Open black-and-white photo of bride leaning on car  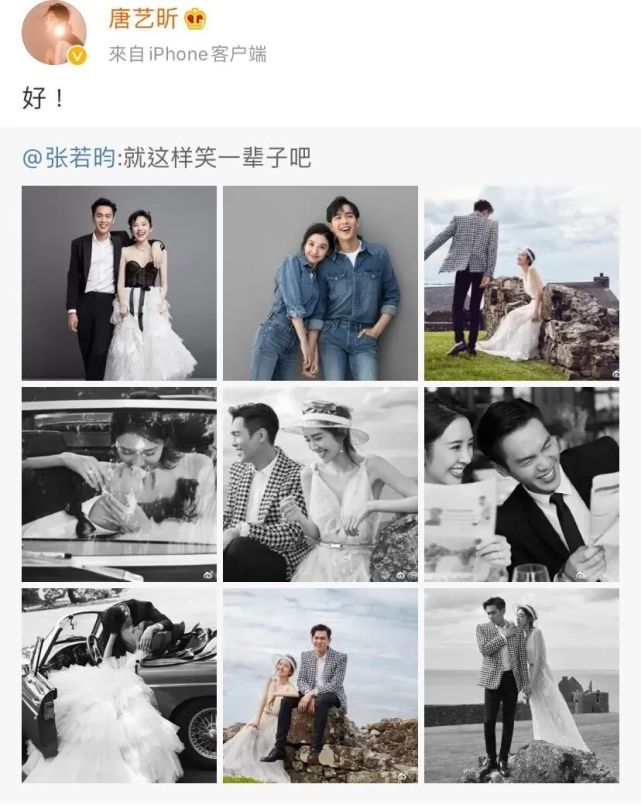[x=119, y=484]
